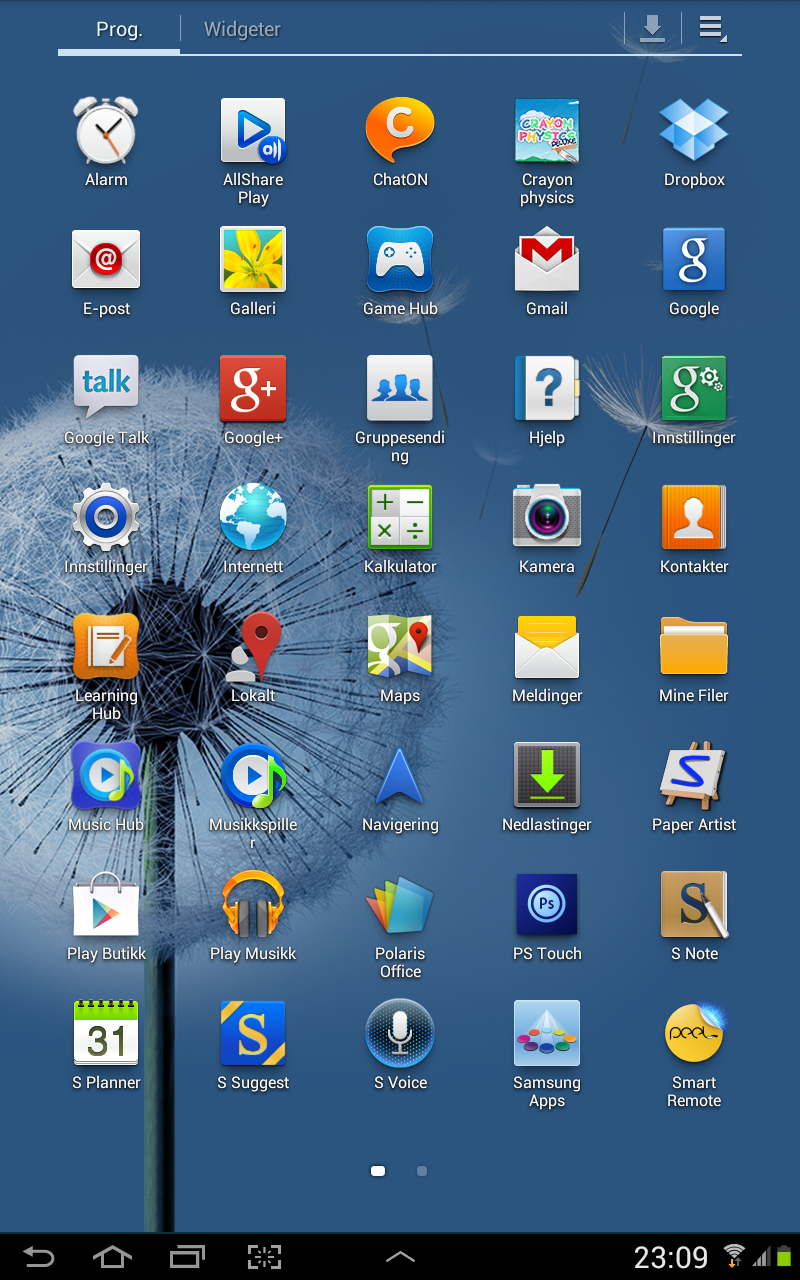The height and width of the screenshot is (1280, 800).
Task: Switch to the Widgeter tab
Action: [x=242, y=29]
